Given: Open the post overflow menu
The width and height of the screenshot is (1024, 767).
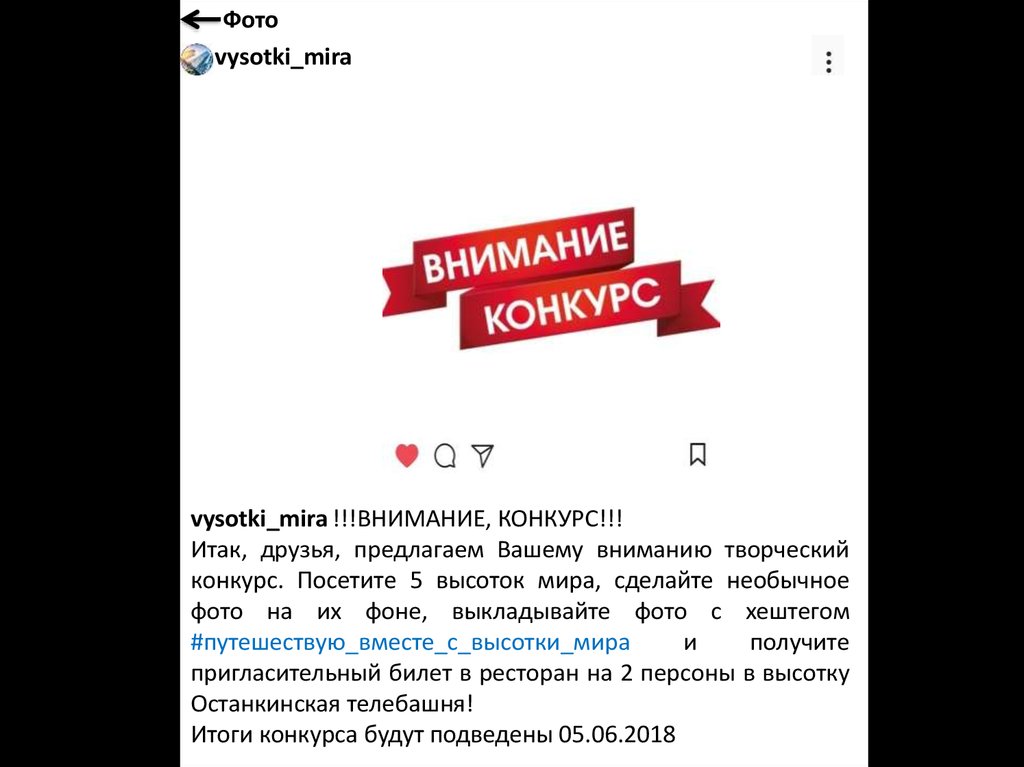Looking at the screenshot, I should click(828, 62).
